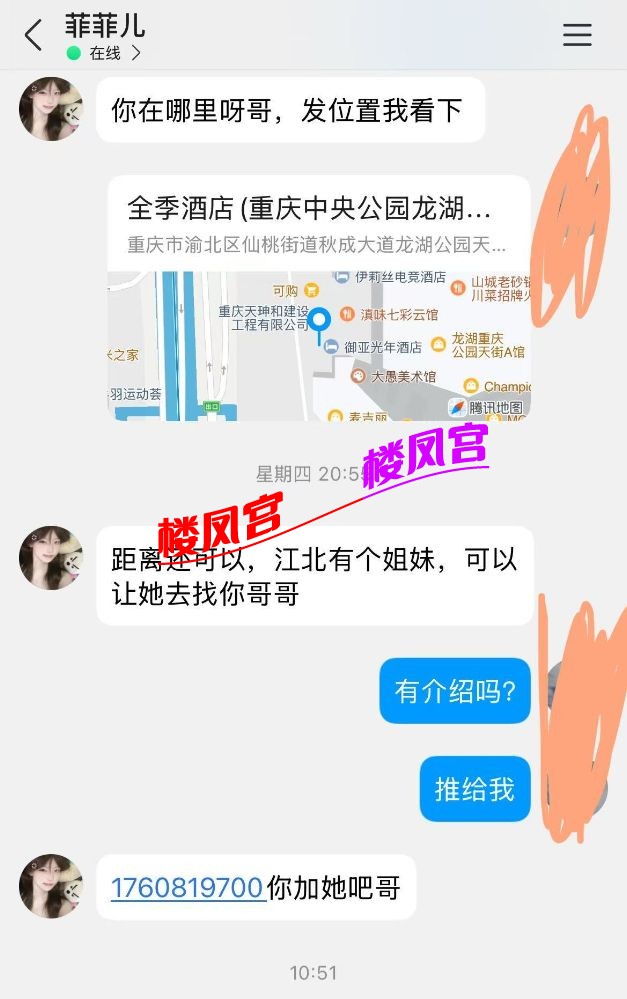Open the 全季酒店 shared location card
Image resolution: width=627 pixels, height=999 pixels.
click(318, 298)
